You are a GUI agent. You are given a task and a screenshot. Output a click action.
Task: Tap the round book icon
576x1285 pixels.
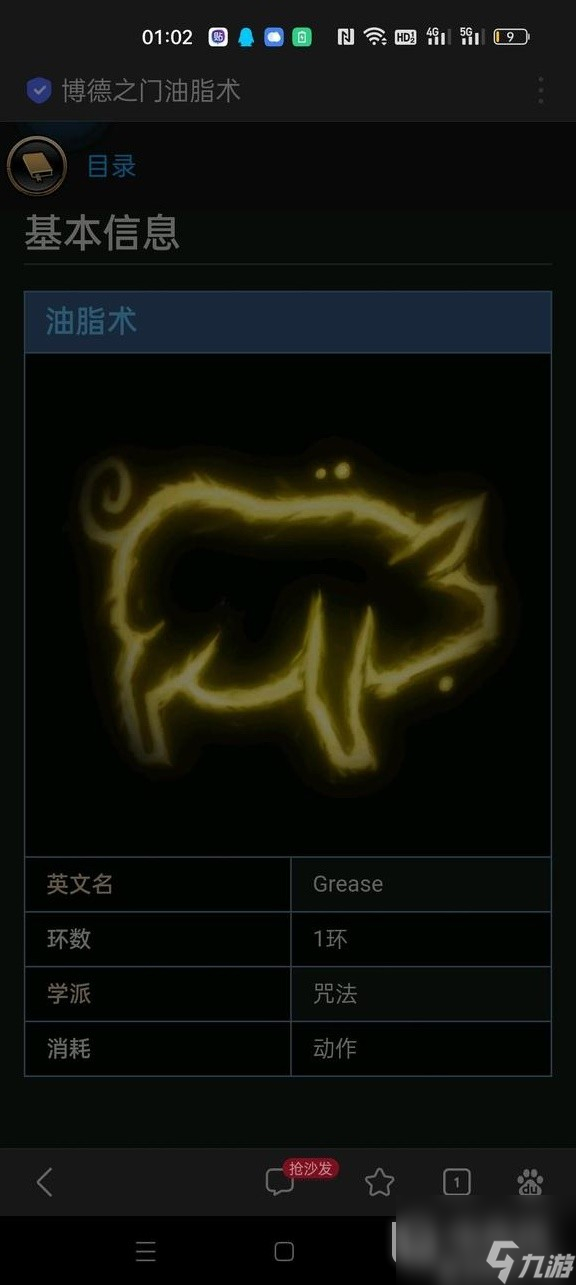[x=37, y=166]
